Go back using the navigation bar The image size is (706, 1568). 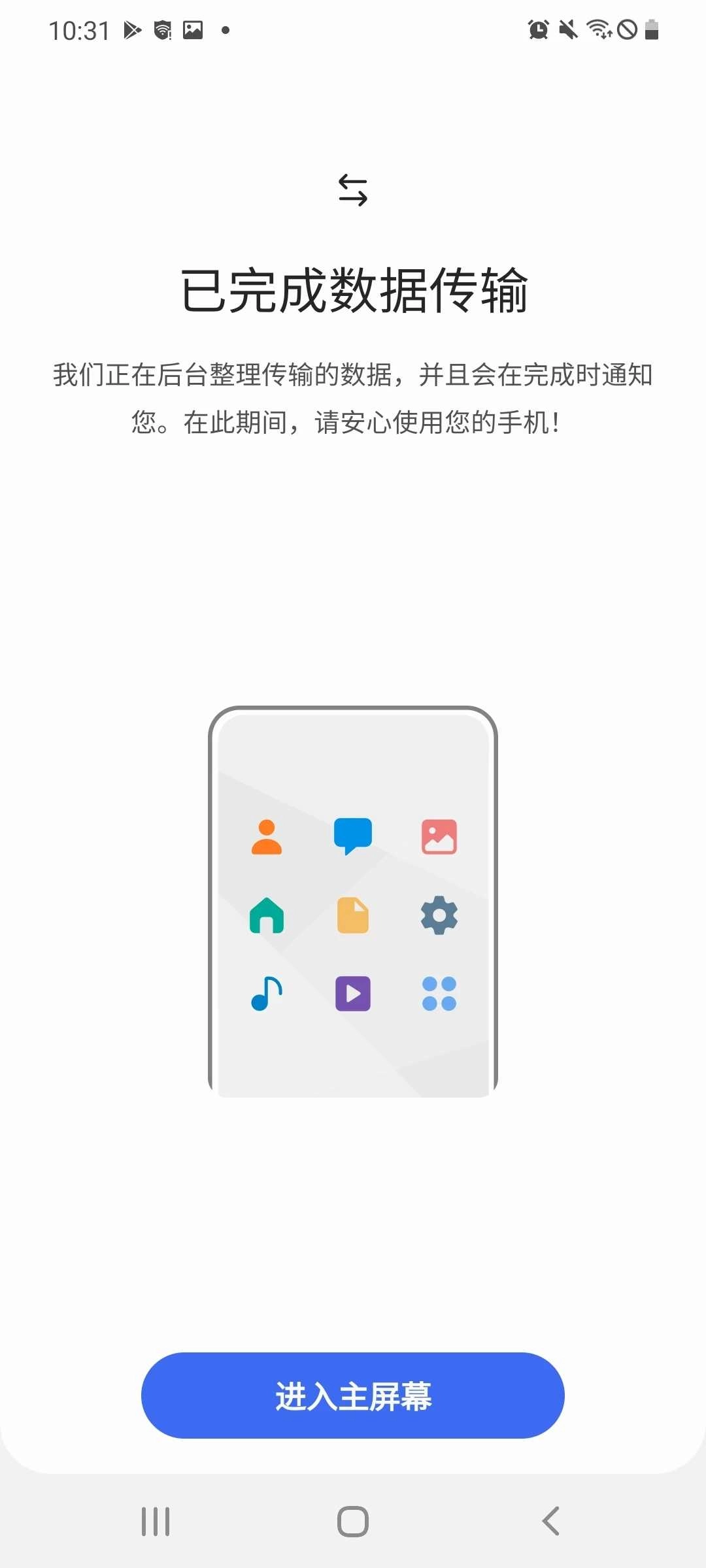550,1521
